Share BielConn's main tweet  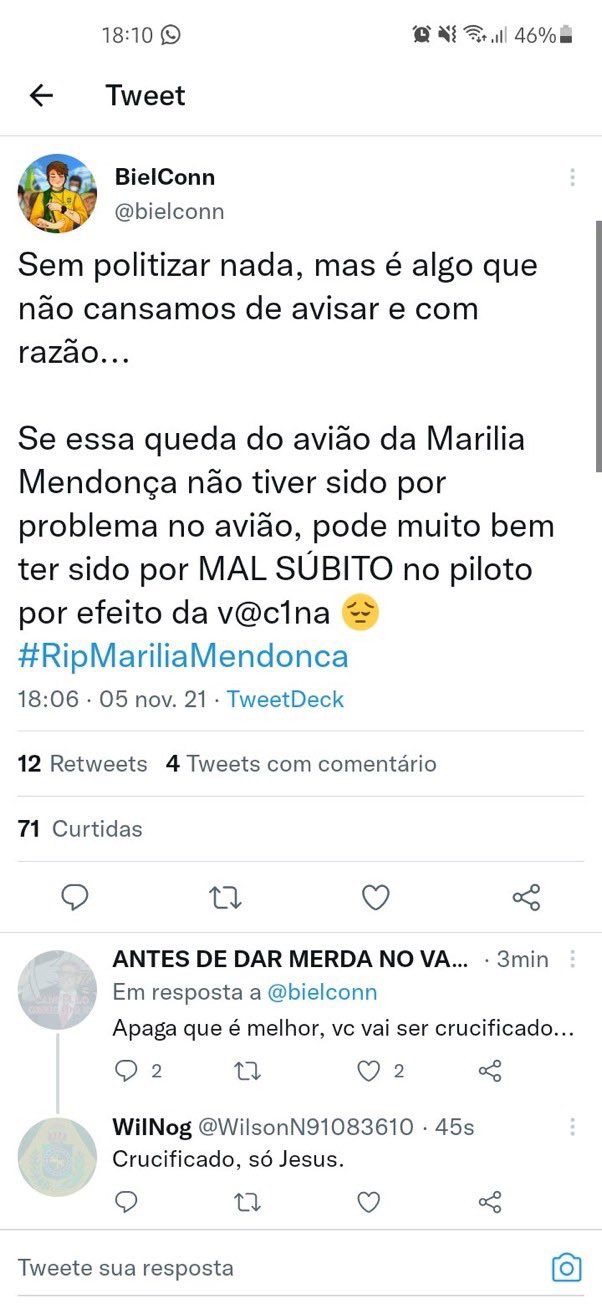526,898
